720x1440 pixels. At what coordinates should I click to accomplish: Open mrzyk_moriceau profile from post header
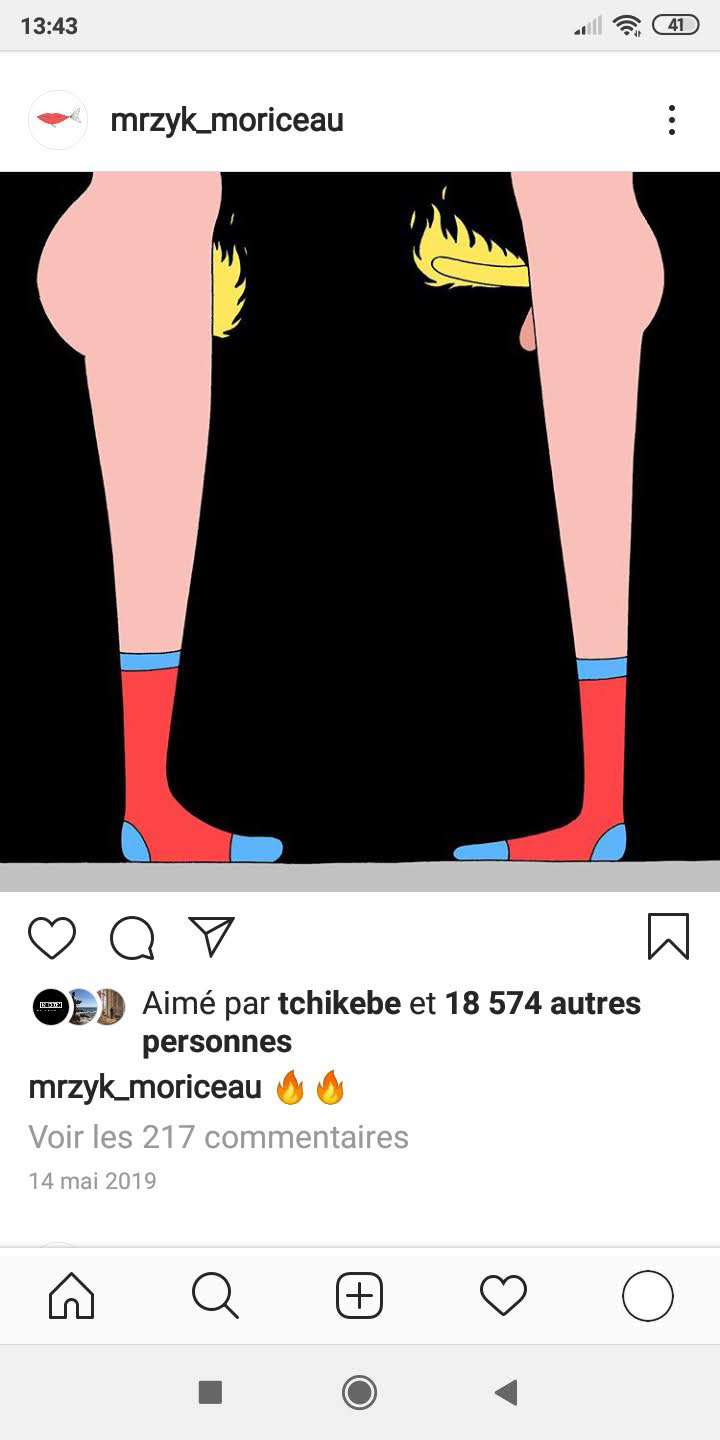(227, 120)
